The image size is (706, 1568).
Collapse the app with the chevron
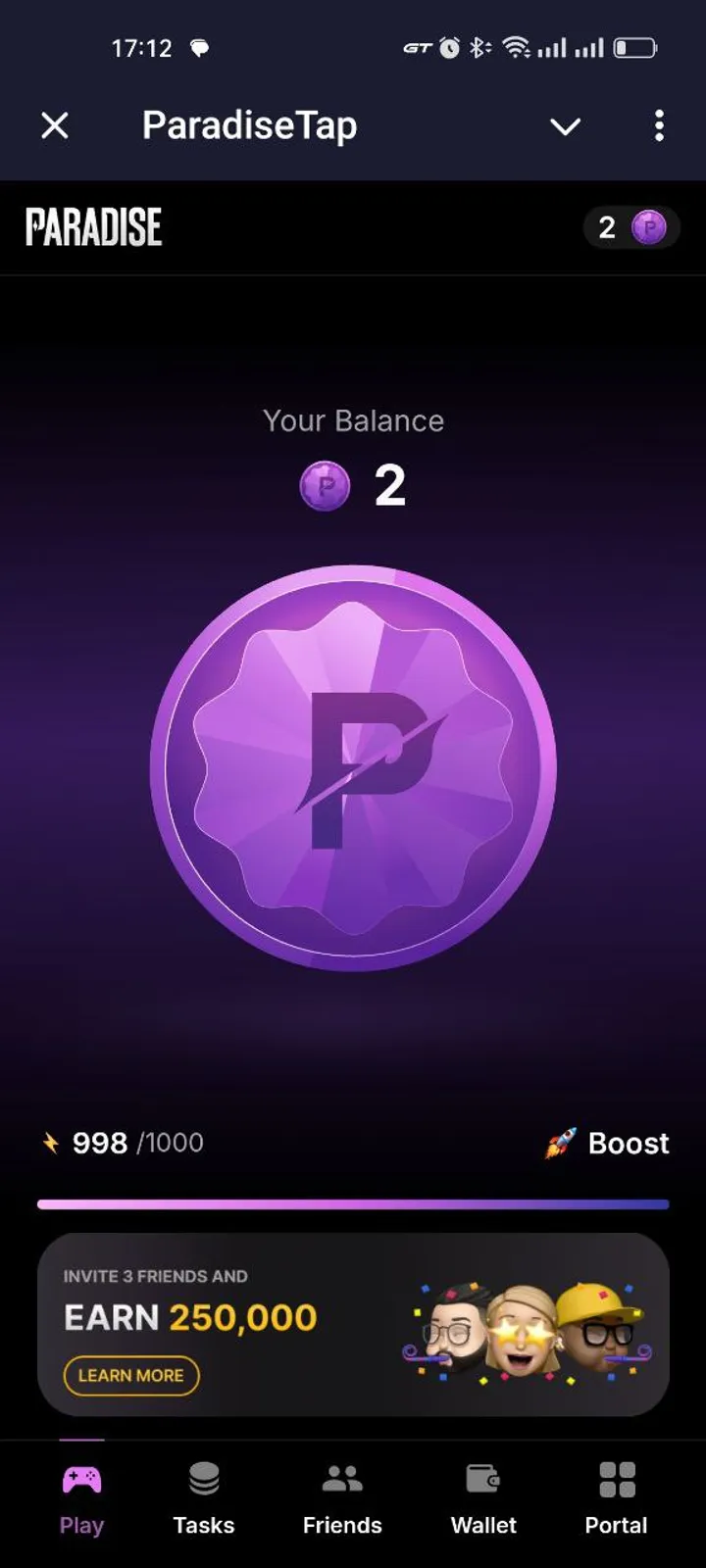(565, 126)
